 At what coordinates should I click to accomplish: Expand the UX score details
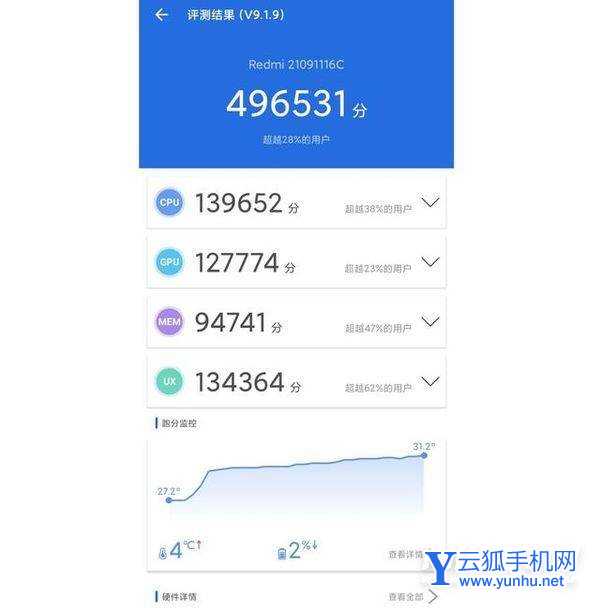point(430,382)
